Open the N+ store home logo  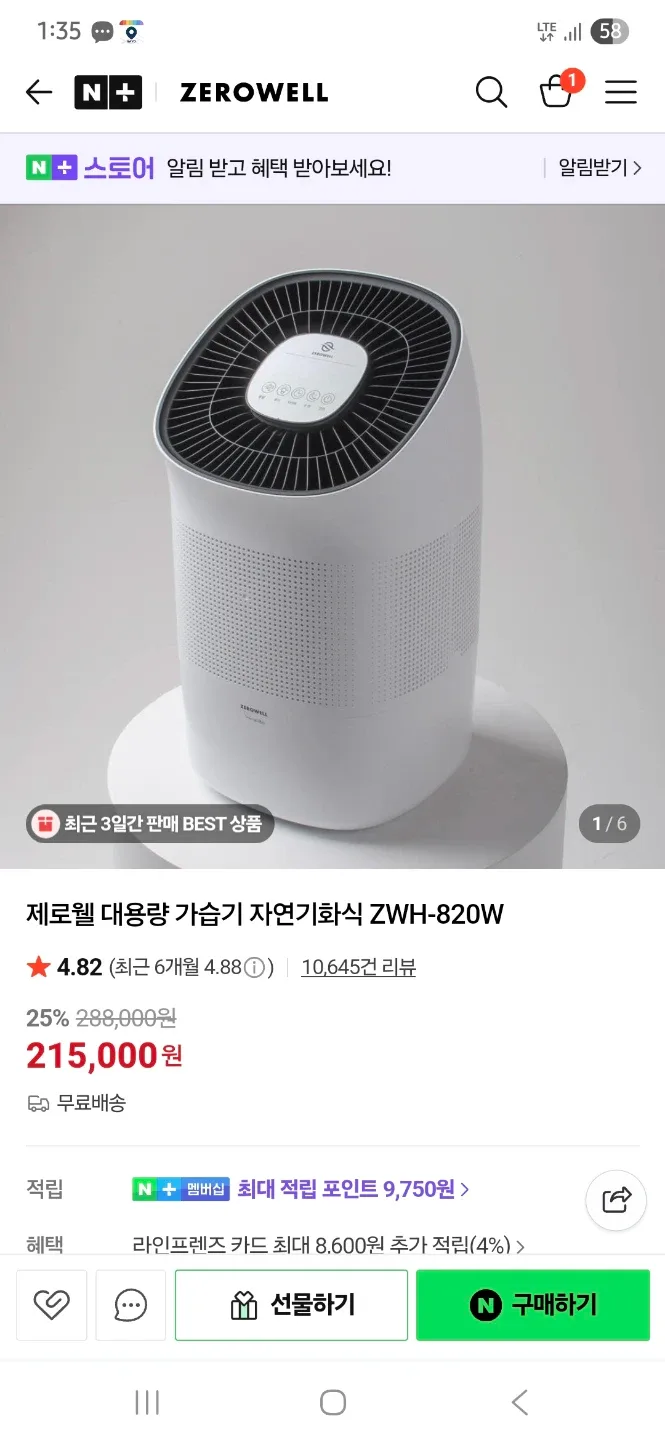(x=108, y=93)
